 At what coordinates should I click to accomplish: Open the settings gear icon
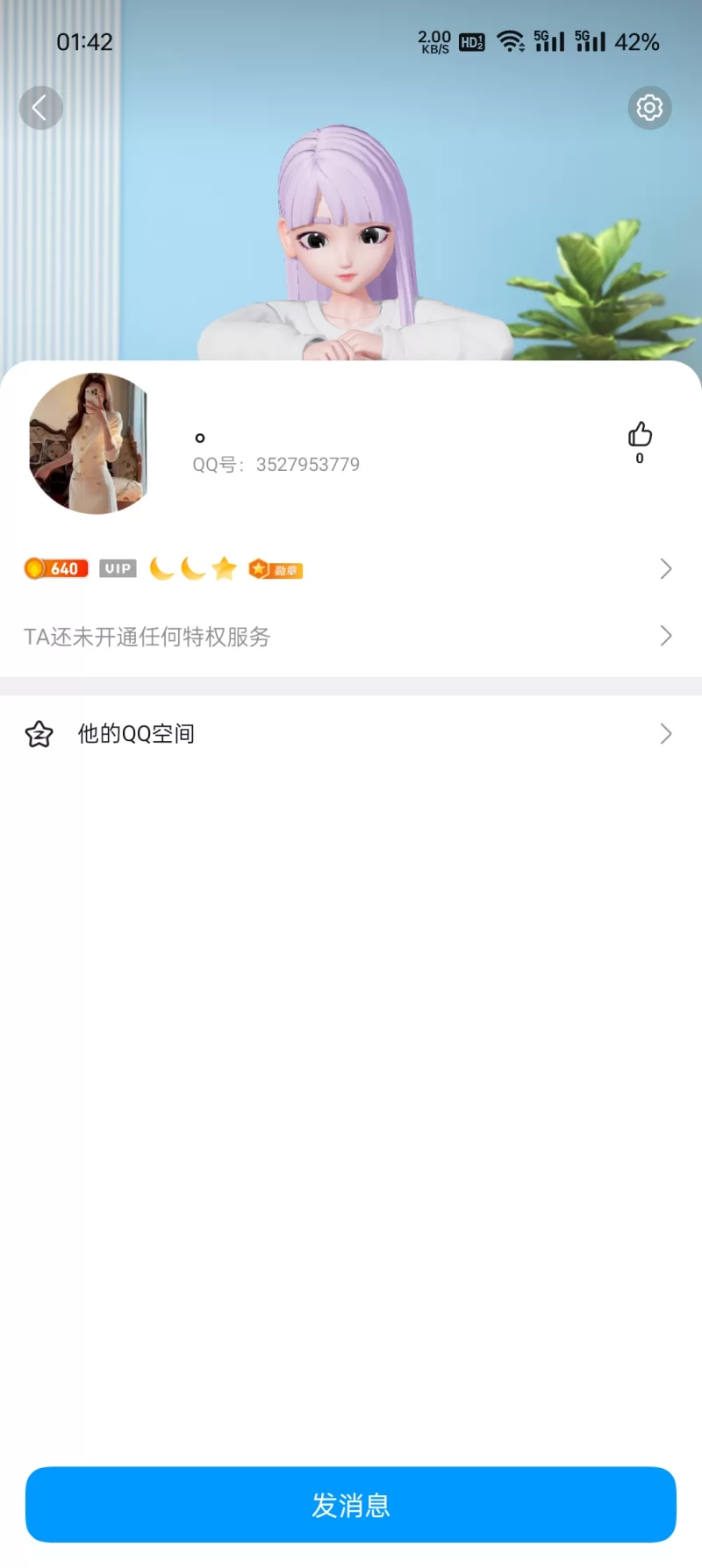click(x=649, y=108)
